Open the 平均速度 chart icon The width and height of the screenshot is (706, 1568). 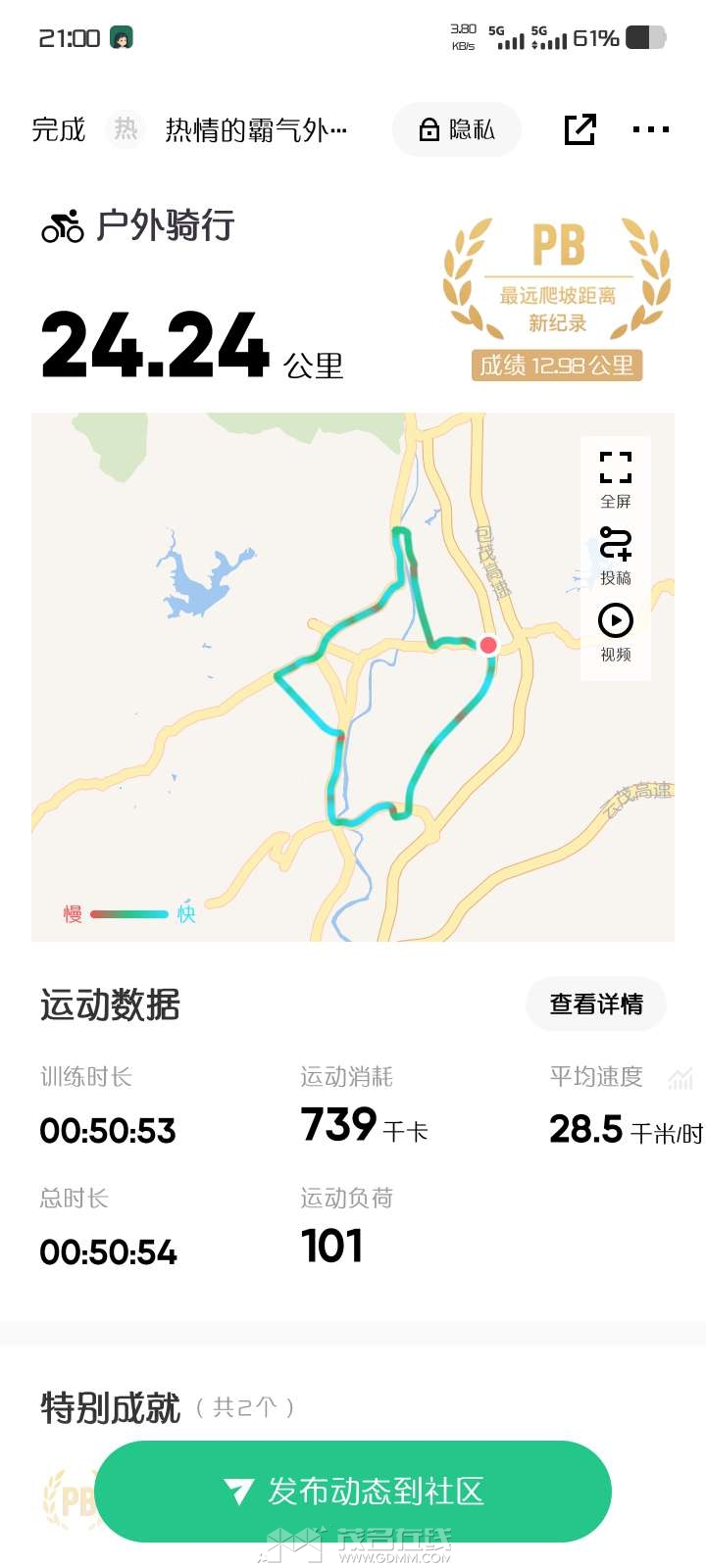click(x=681, y=1079)
